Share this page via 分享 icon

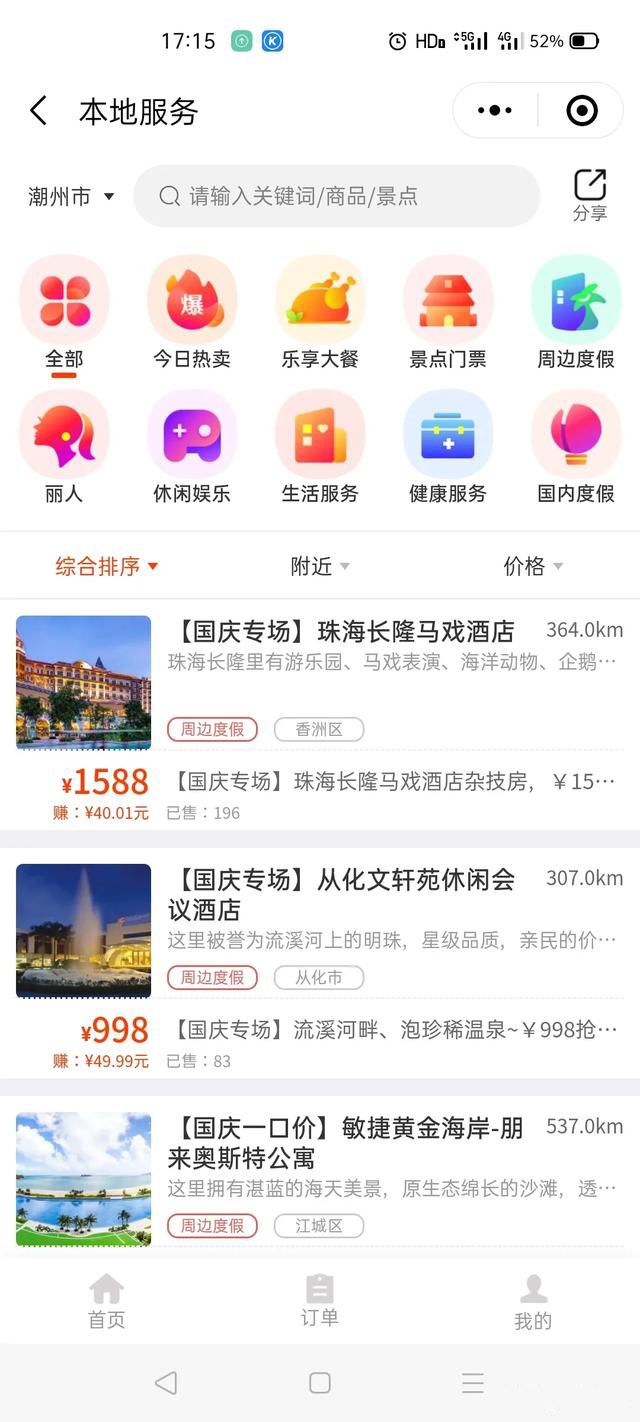pos(590,195)
